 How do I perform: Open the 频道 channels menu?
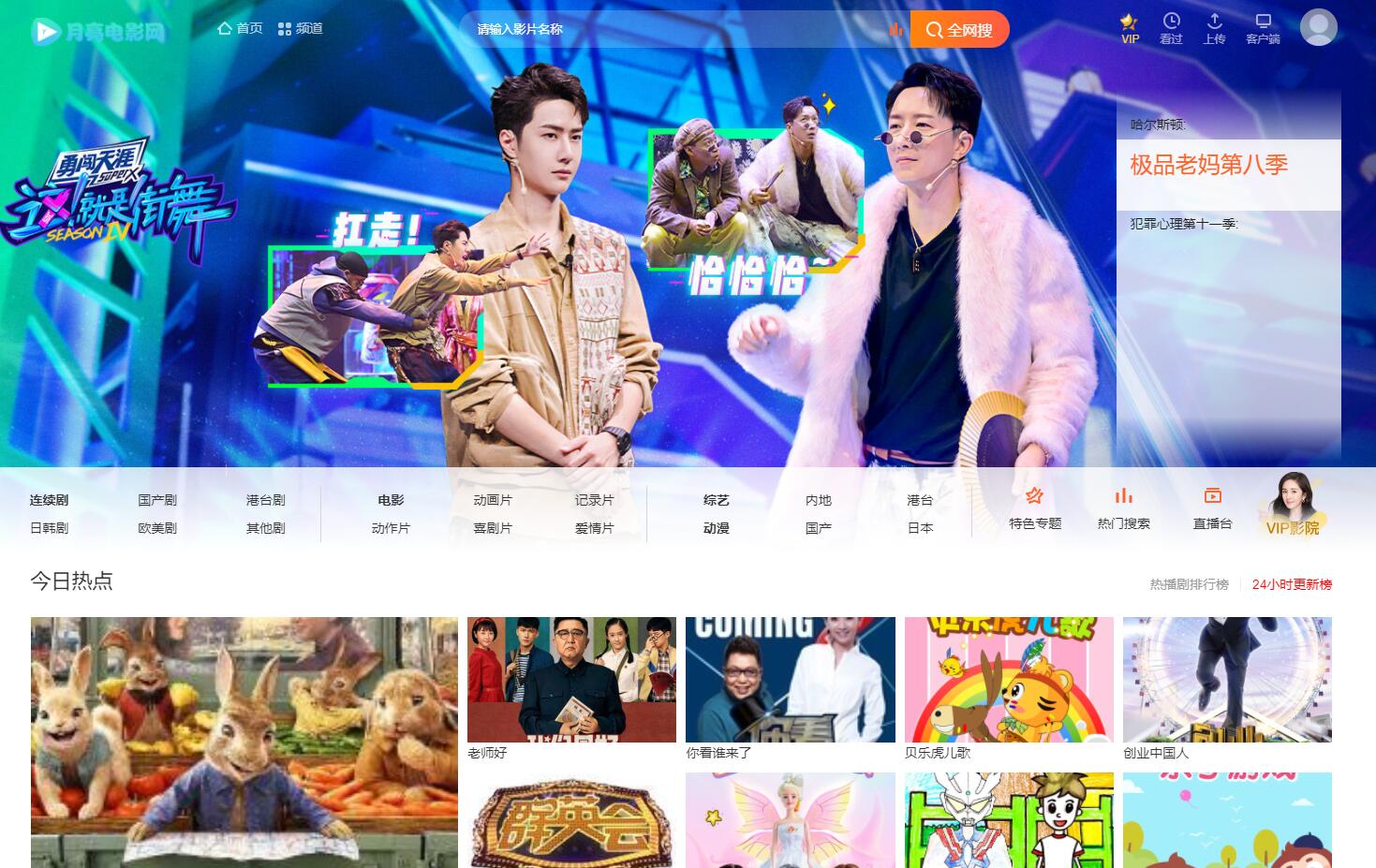[x=301, y=28]
